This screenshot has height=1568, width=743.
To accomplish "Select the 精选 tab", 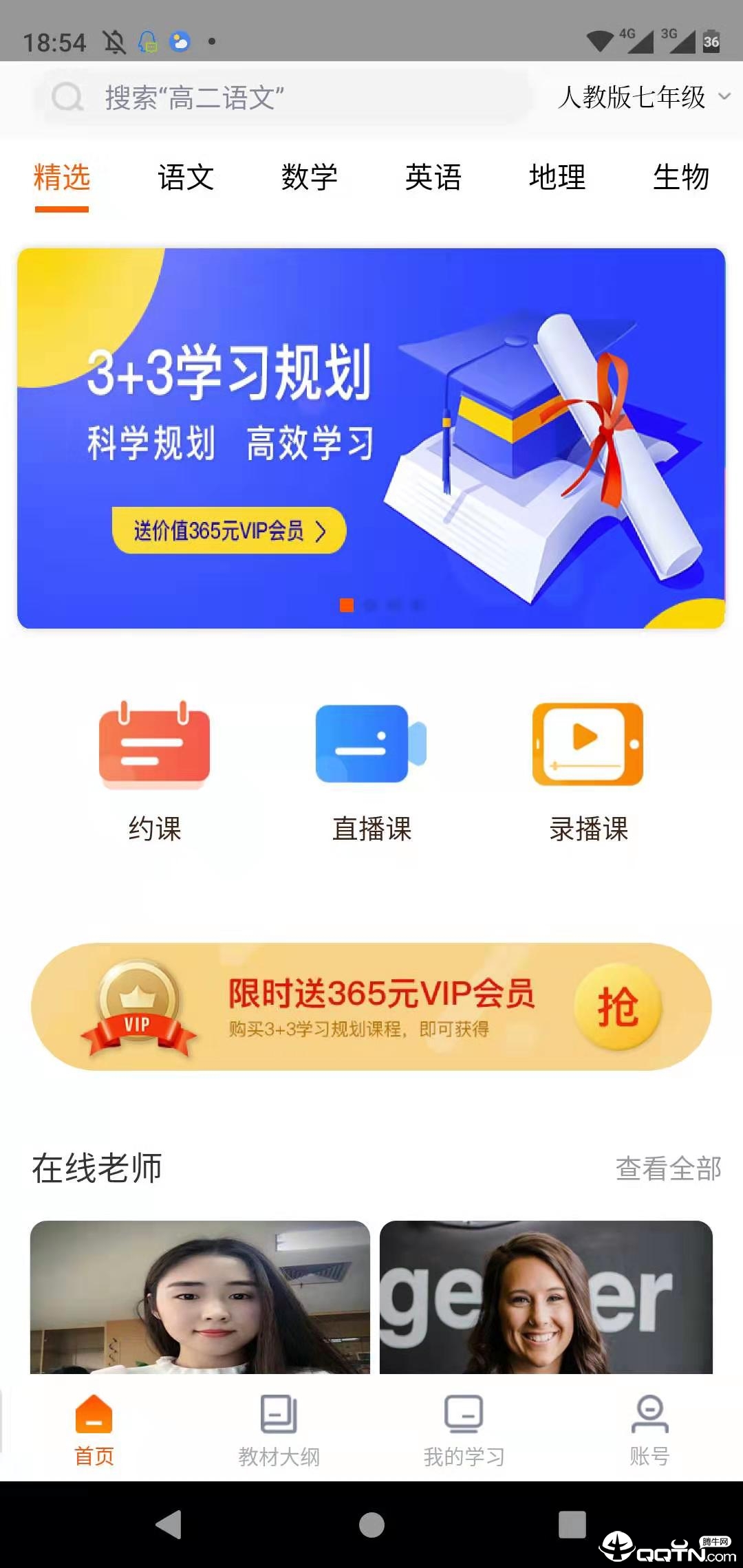I will [x=62, y=177].
